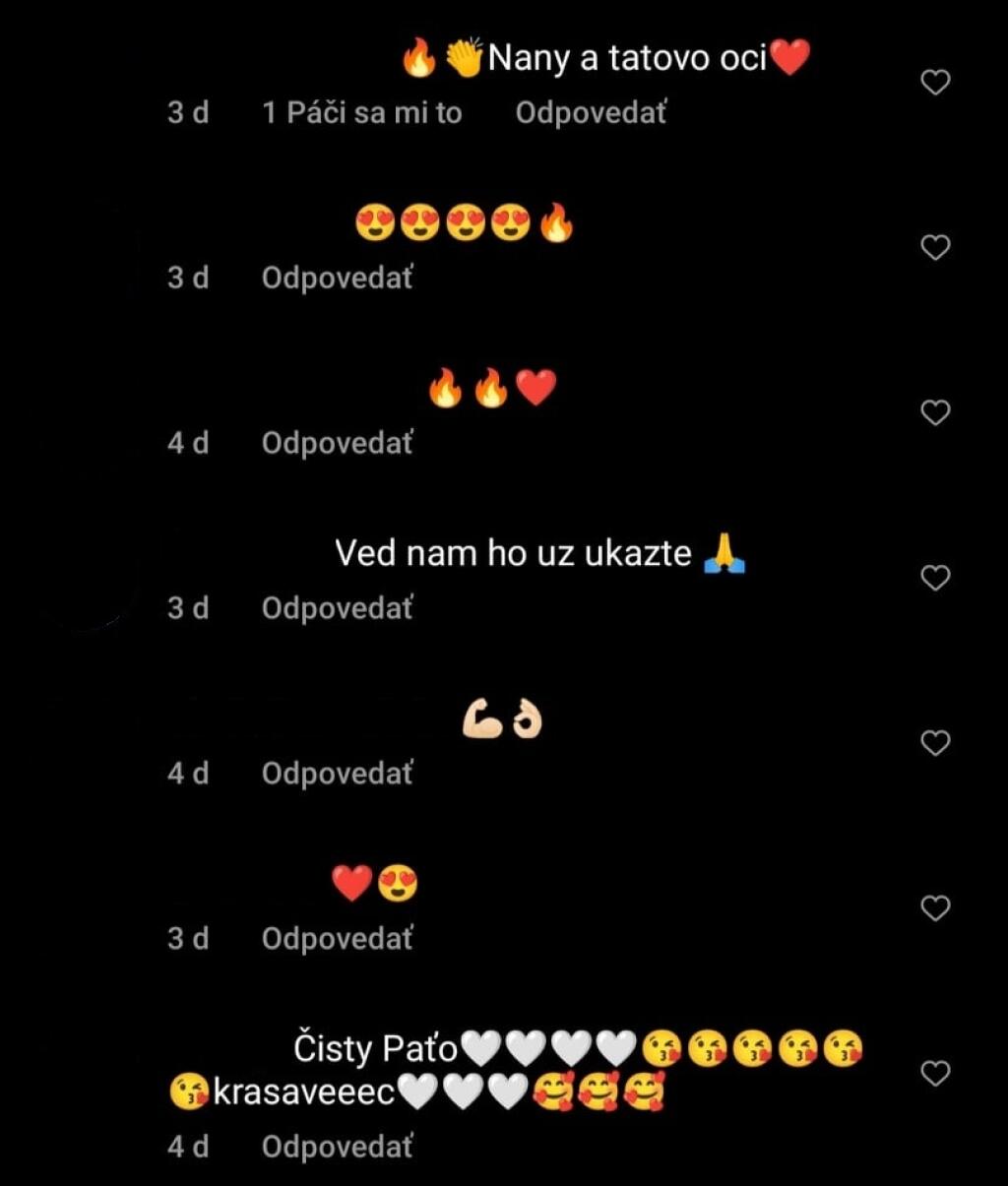View likes on 'Nany a tatovo oci' comment
The image size is (1008, 1186).
coord(361,113)
